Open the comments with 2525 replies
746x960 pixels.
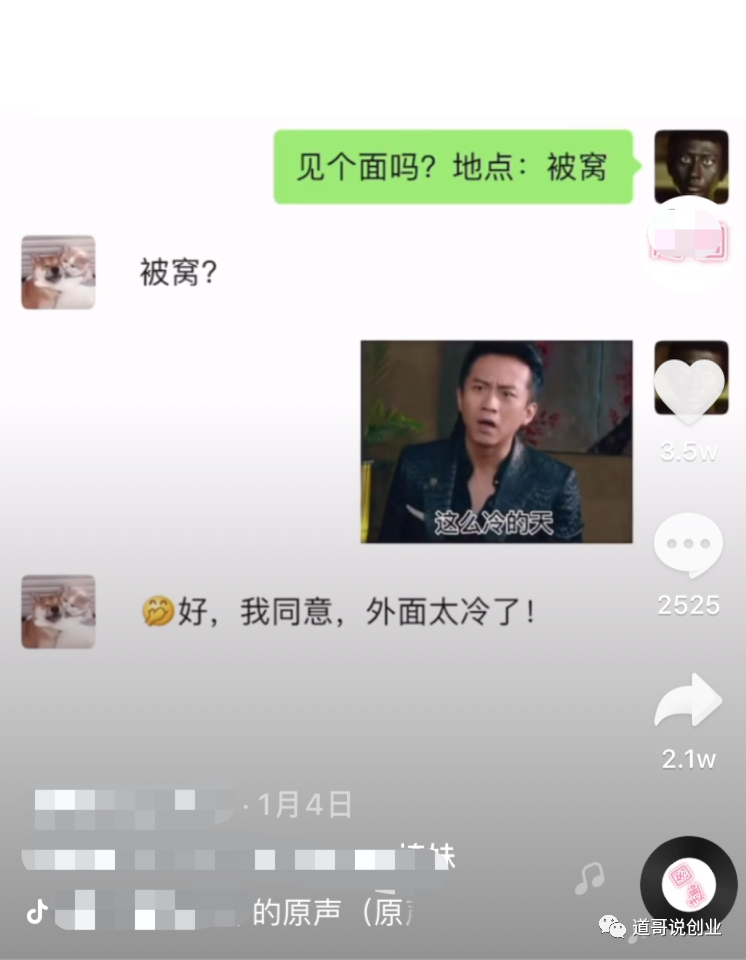point(688,548)
